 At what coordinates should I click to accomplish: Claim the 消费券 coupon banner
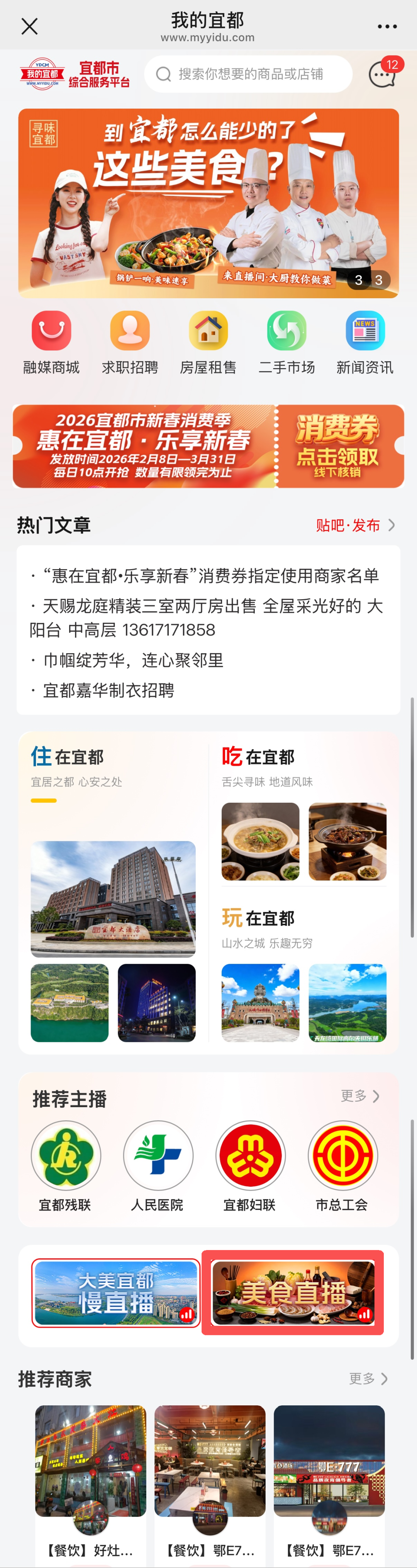click(x=338, y=446)
